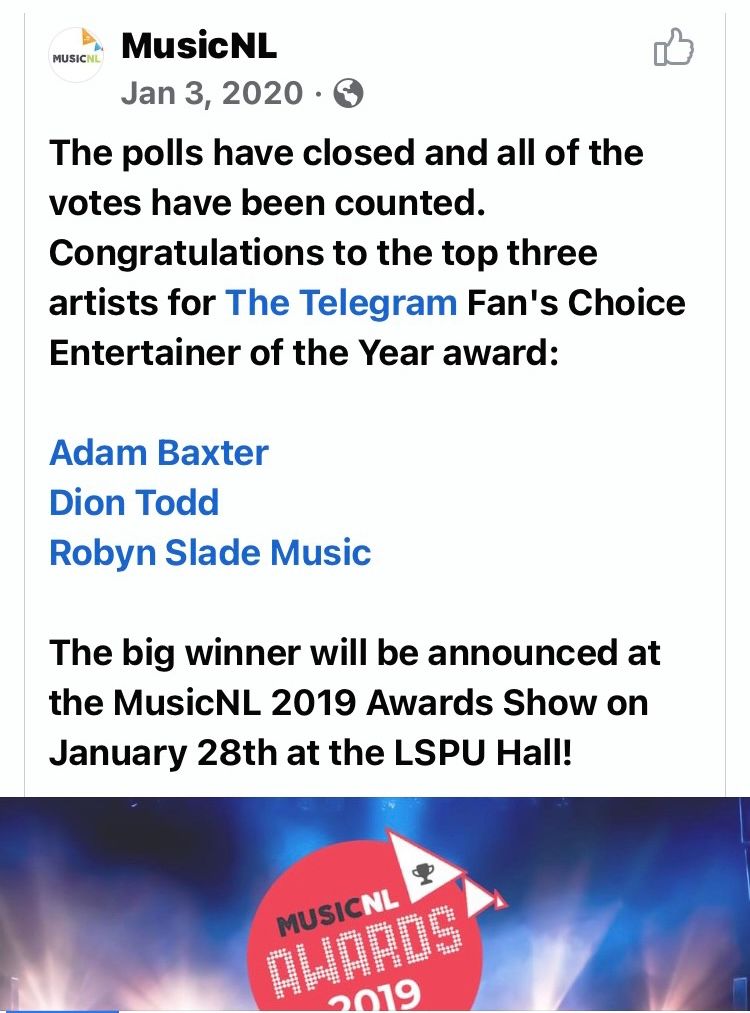Viewport: 750px width, 1013px height.
Task: Visit Adam Baxter's page
Action: pos(159,452)
